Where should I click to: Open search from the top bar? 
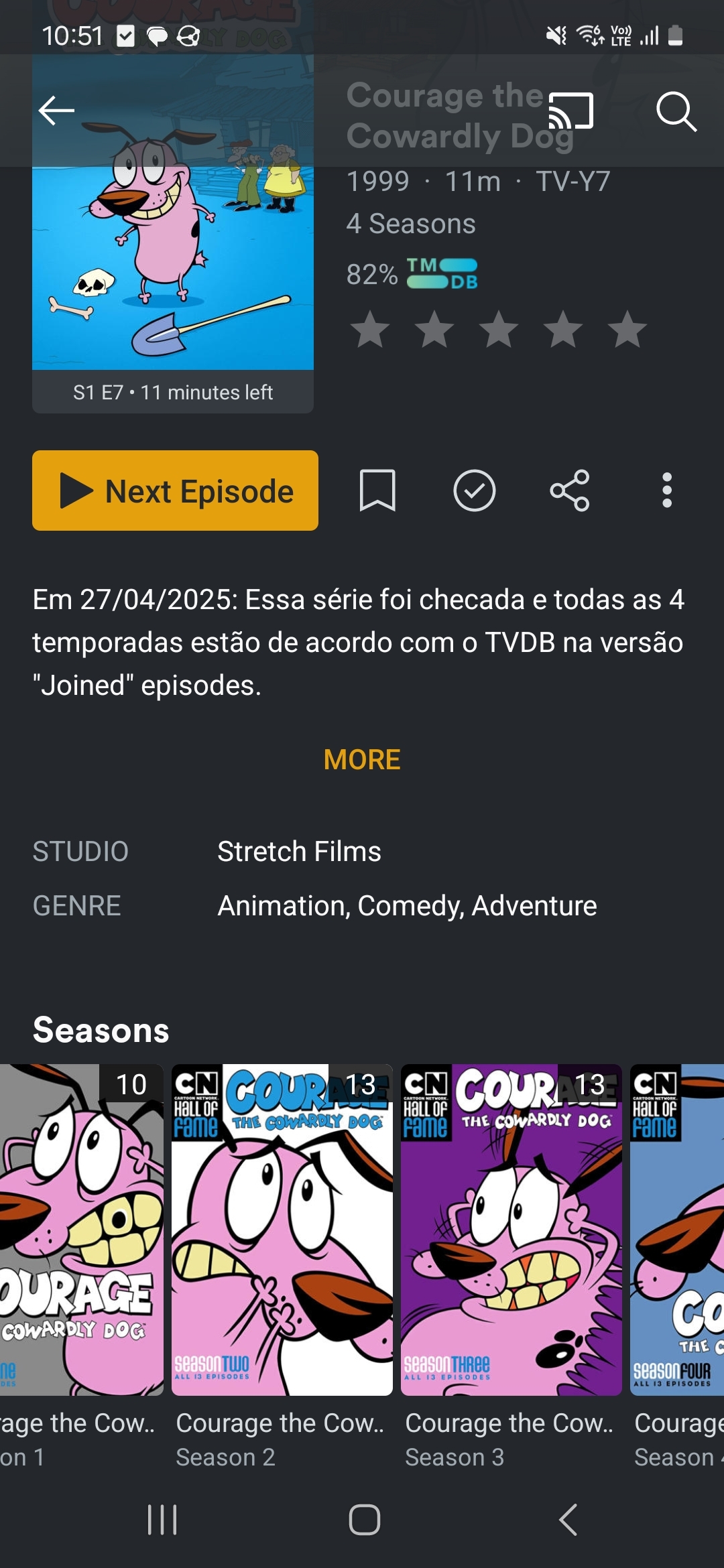tap(676, 111)
